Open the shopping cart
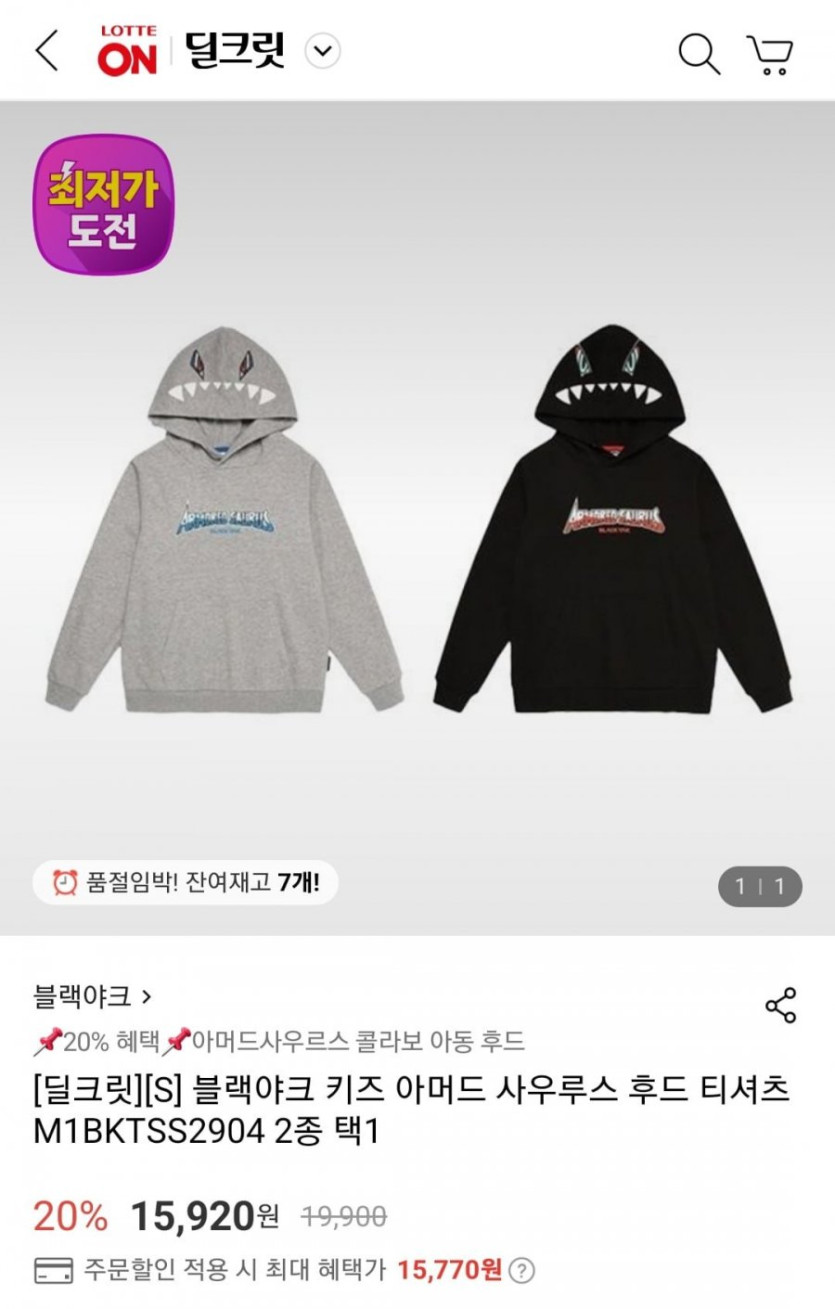Image resolution: width=835 pixels, height=1309 pixels. point(769,54)
